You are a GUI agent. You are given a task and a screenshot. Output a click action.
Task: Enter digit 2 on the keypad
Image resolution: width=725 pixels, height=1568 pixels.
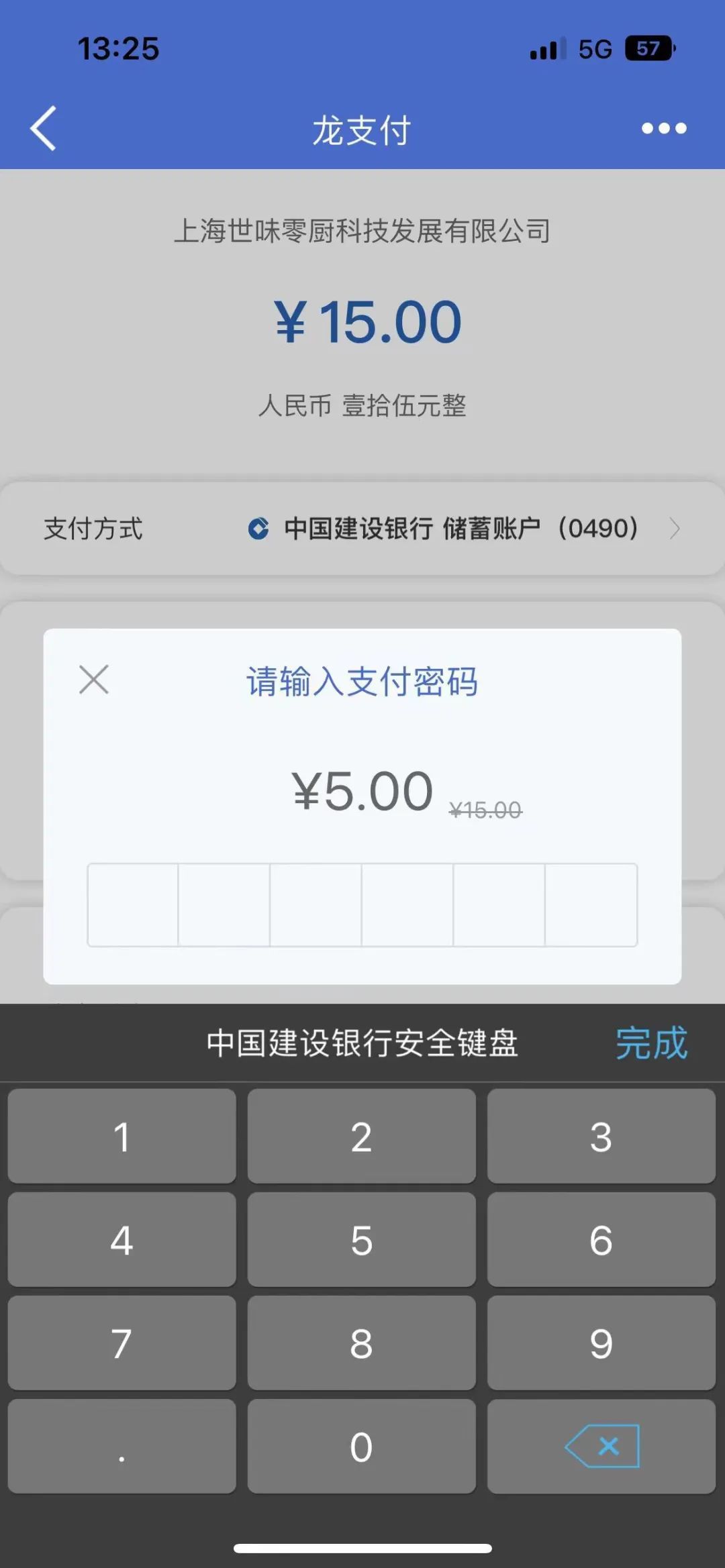361,1137
